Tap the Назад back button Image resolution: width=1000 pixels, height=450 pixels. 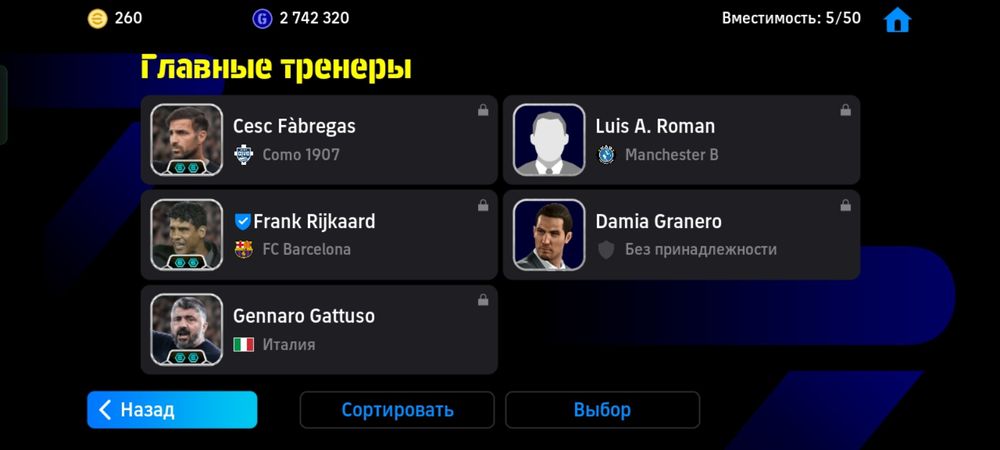click(x=172, y=410)
